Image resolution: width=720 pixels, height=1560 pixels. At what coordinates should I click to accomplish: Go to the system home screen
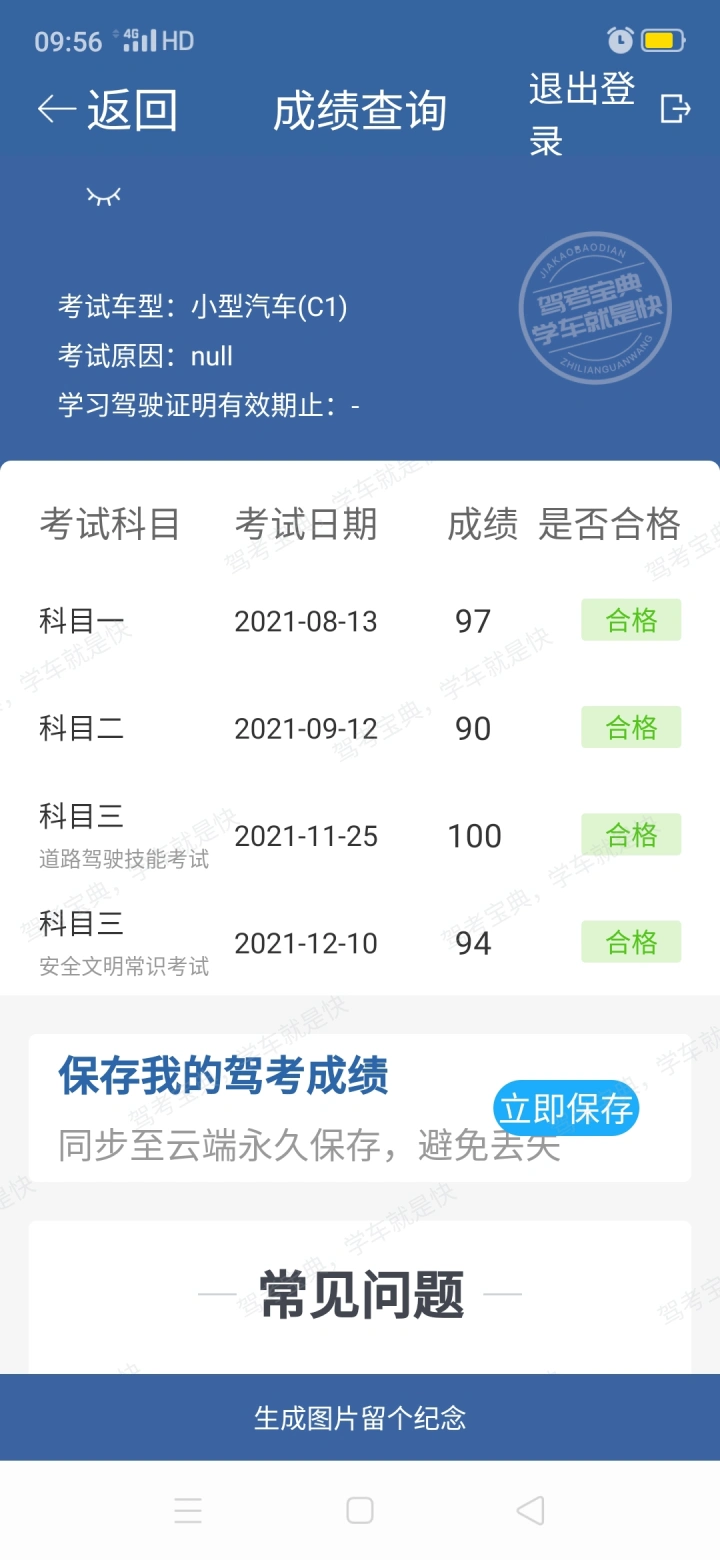360,1510
